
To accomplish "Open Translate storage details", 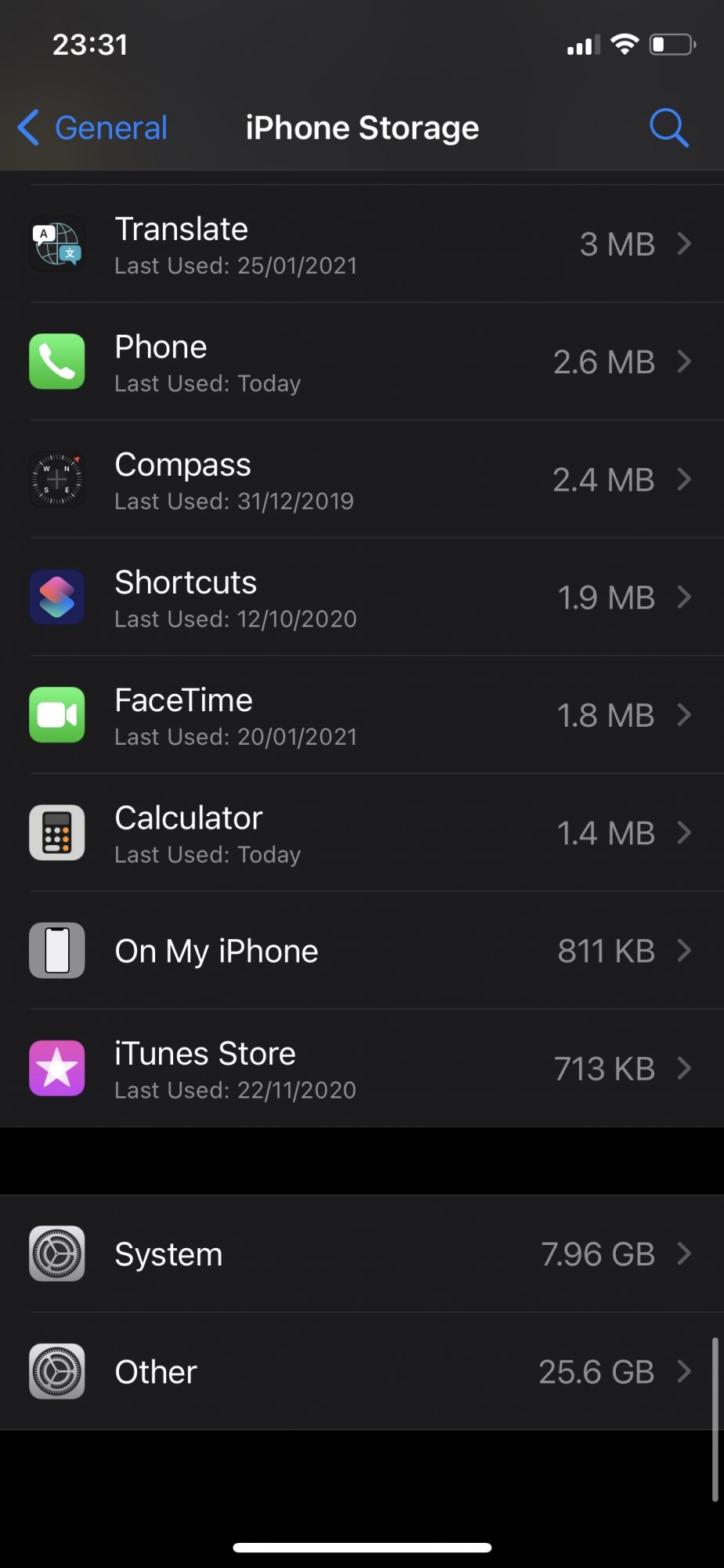I will pos(360,245).
